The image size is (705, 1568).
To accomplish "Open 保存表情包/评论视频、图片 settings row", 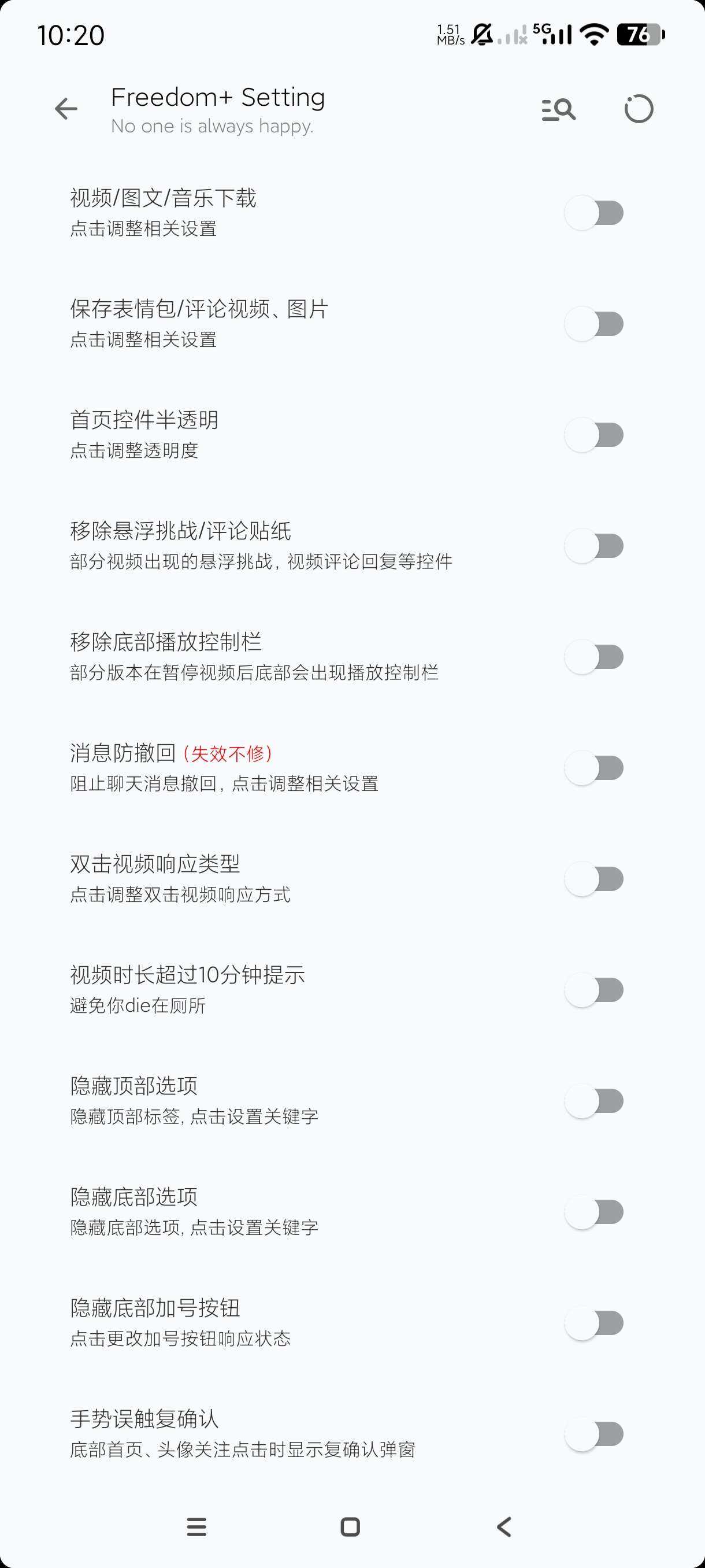I will 352,324.
